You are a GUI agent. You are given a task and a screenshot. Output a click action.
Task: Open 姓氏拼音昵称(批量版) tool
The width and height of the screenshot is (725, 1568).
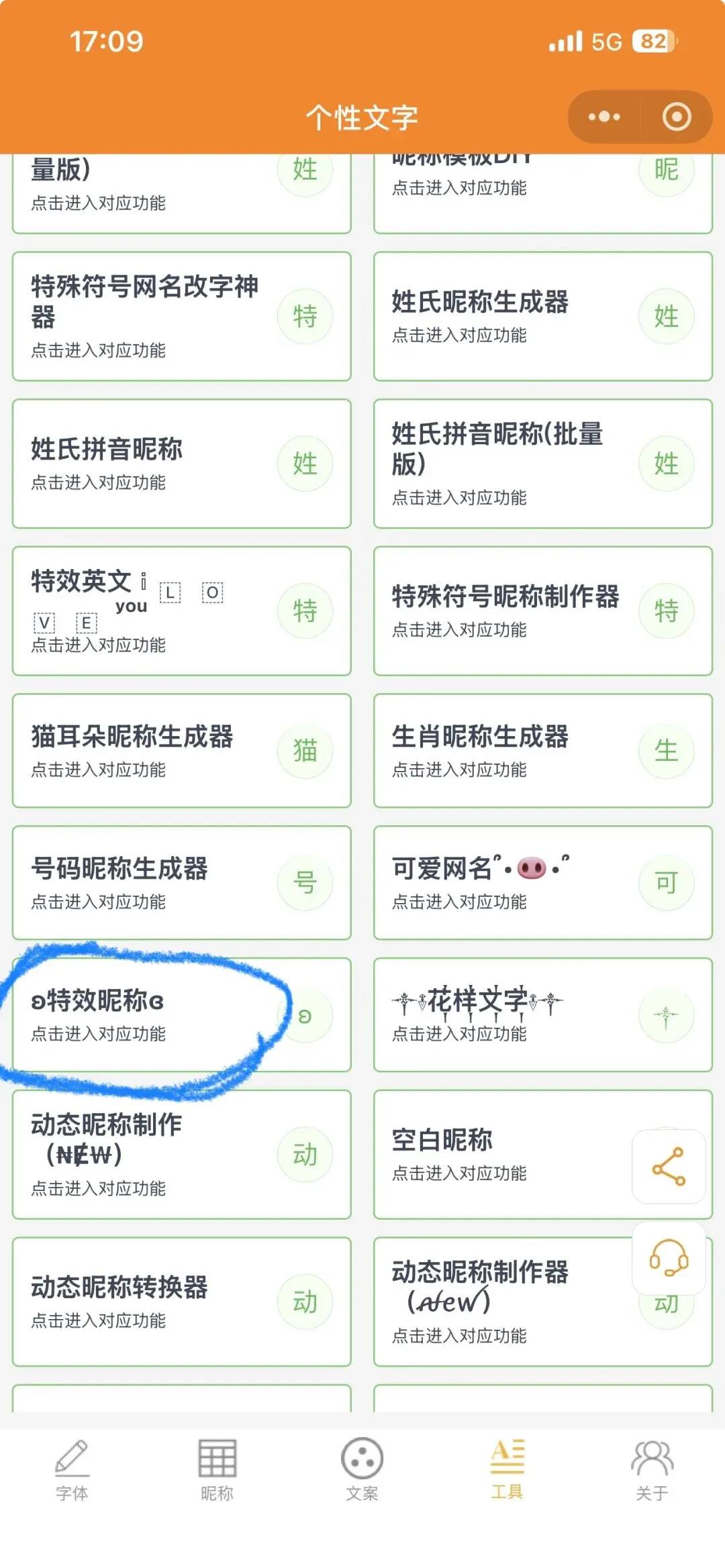(542, 464)
